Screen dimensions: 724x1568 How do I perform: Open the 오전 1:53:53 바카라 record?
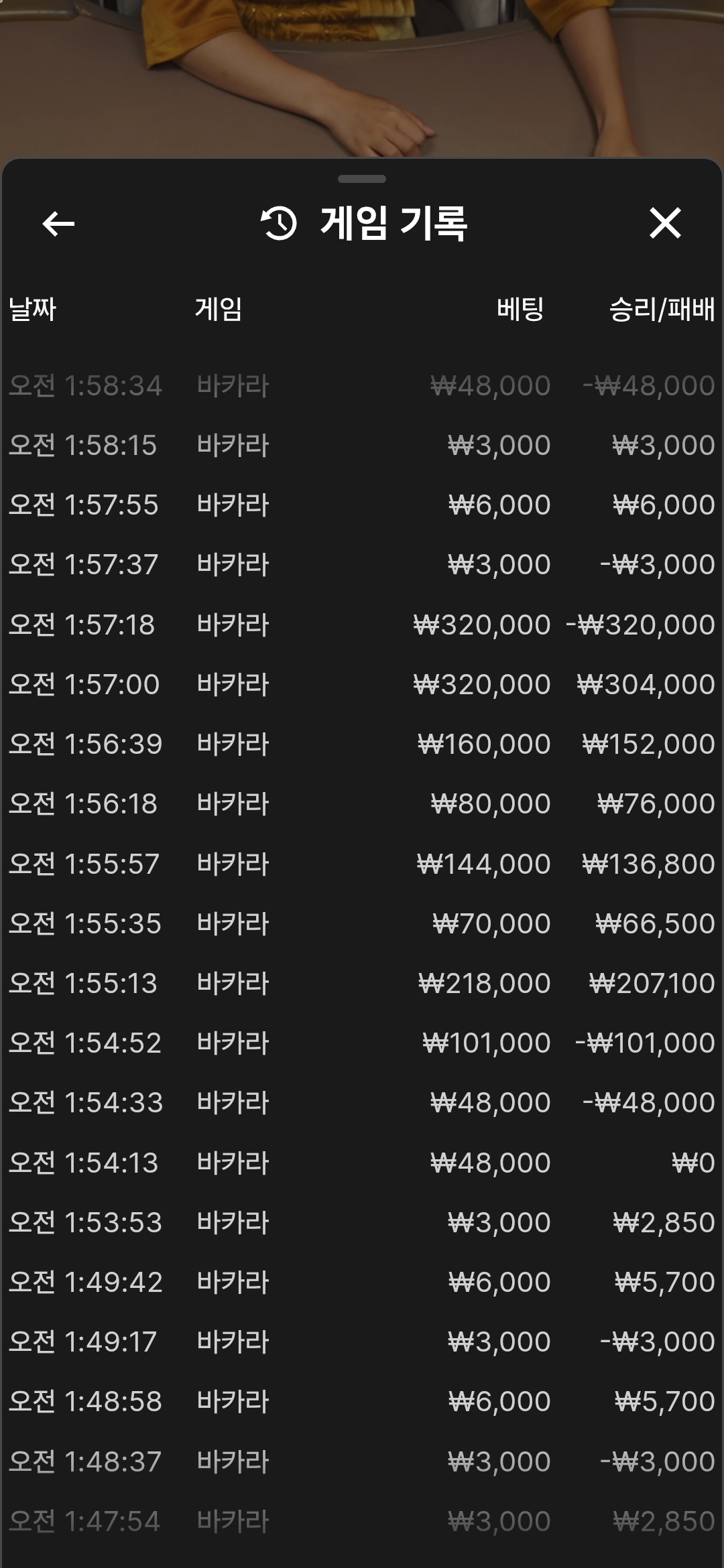pyautogui.click(x=362, y=1223)
